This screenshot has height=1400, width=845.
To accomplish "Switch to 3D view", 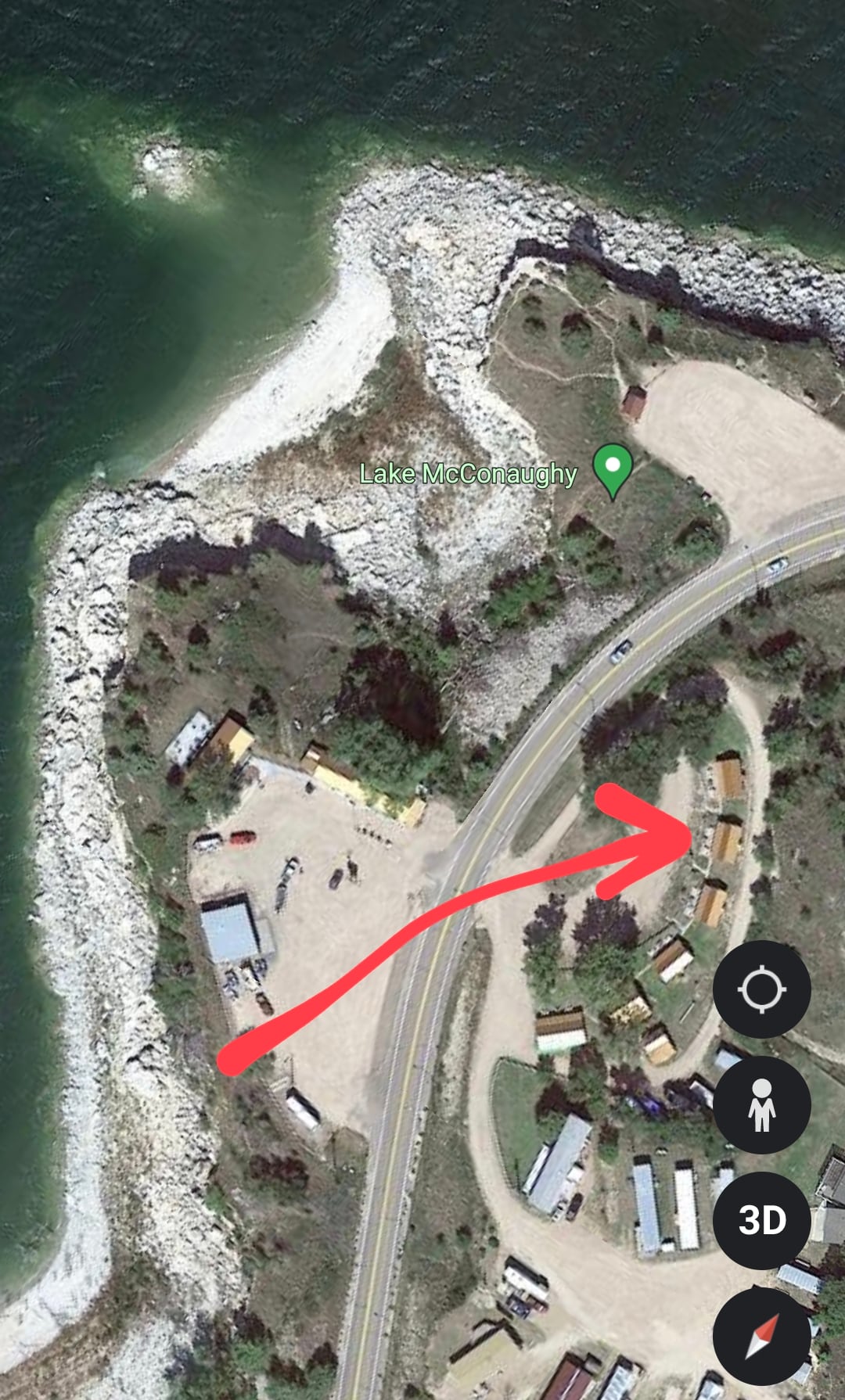I will click(761, 1220).
